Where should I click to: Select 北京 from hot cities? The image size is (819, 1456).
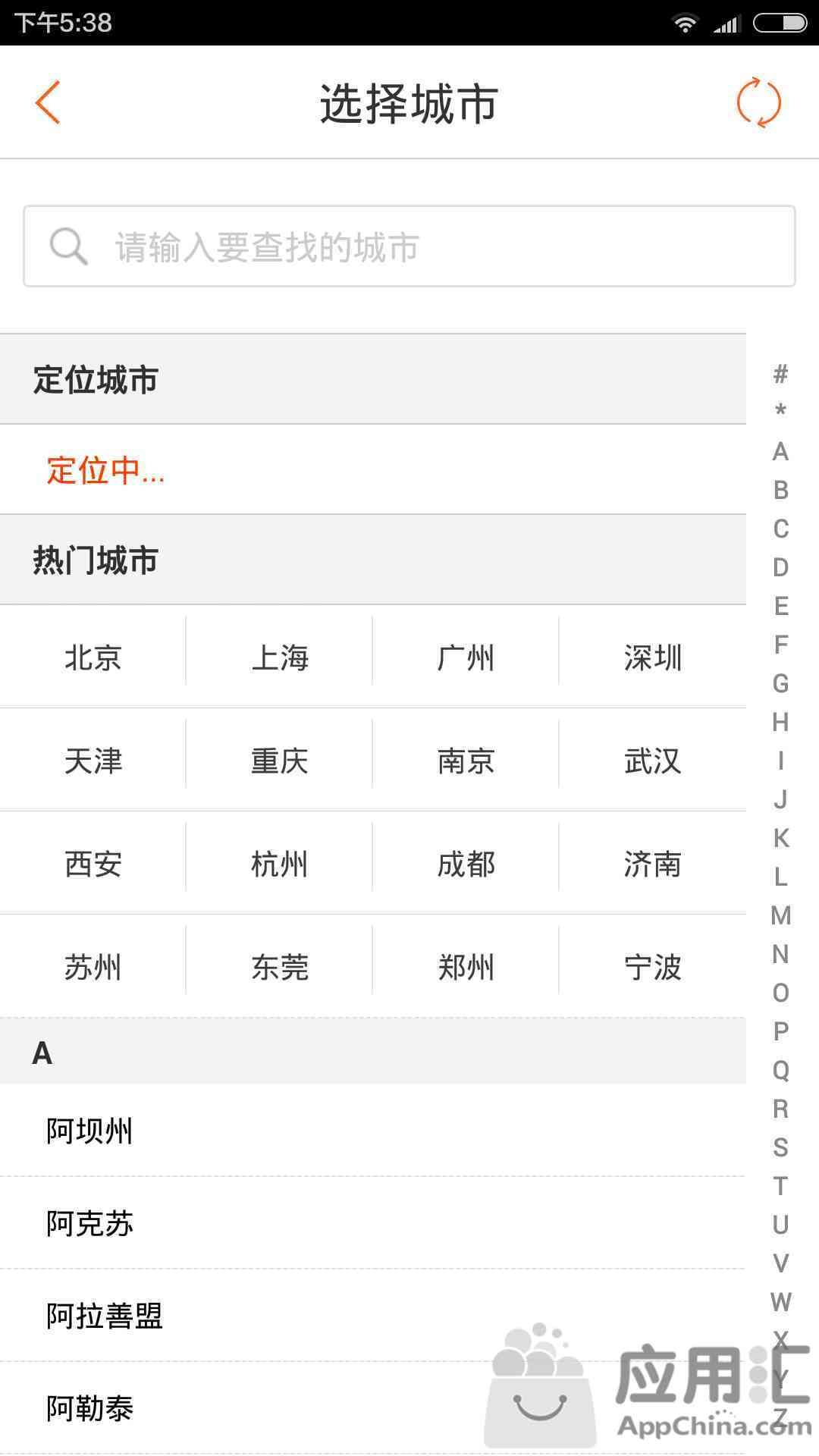(93, 657)
